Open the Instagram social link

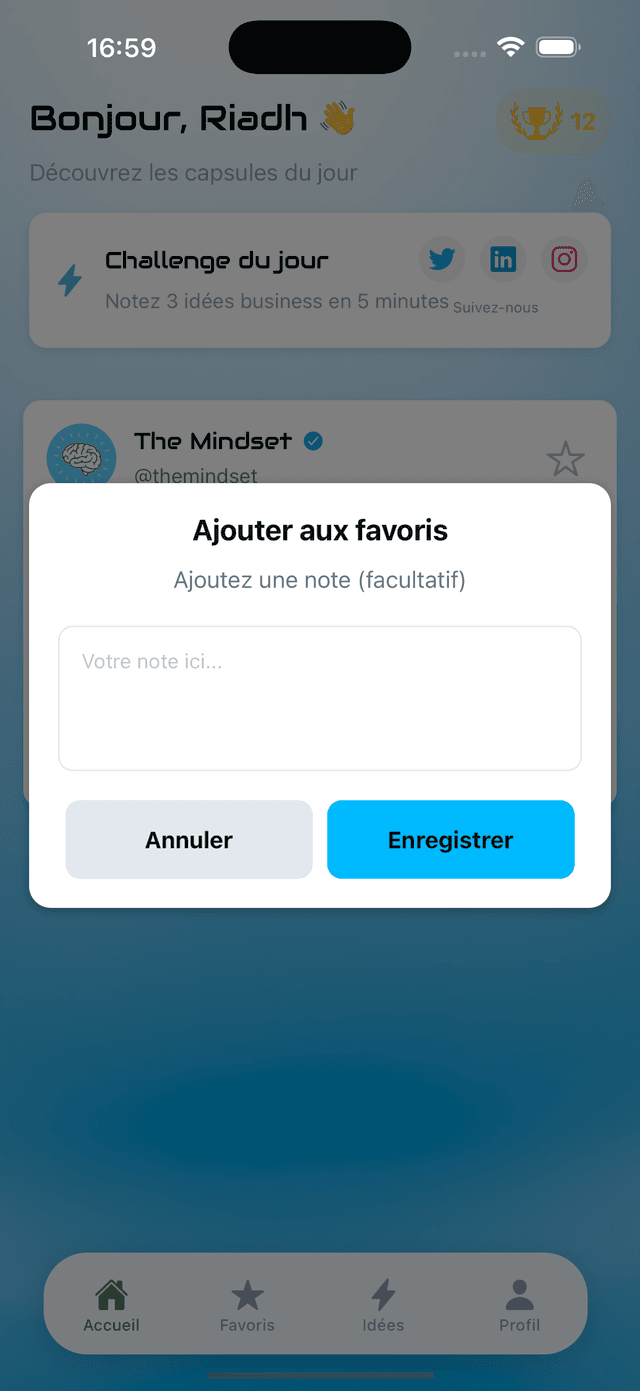point(565,260)
